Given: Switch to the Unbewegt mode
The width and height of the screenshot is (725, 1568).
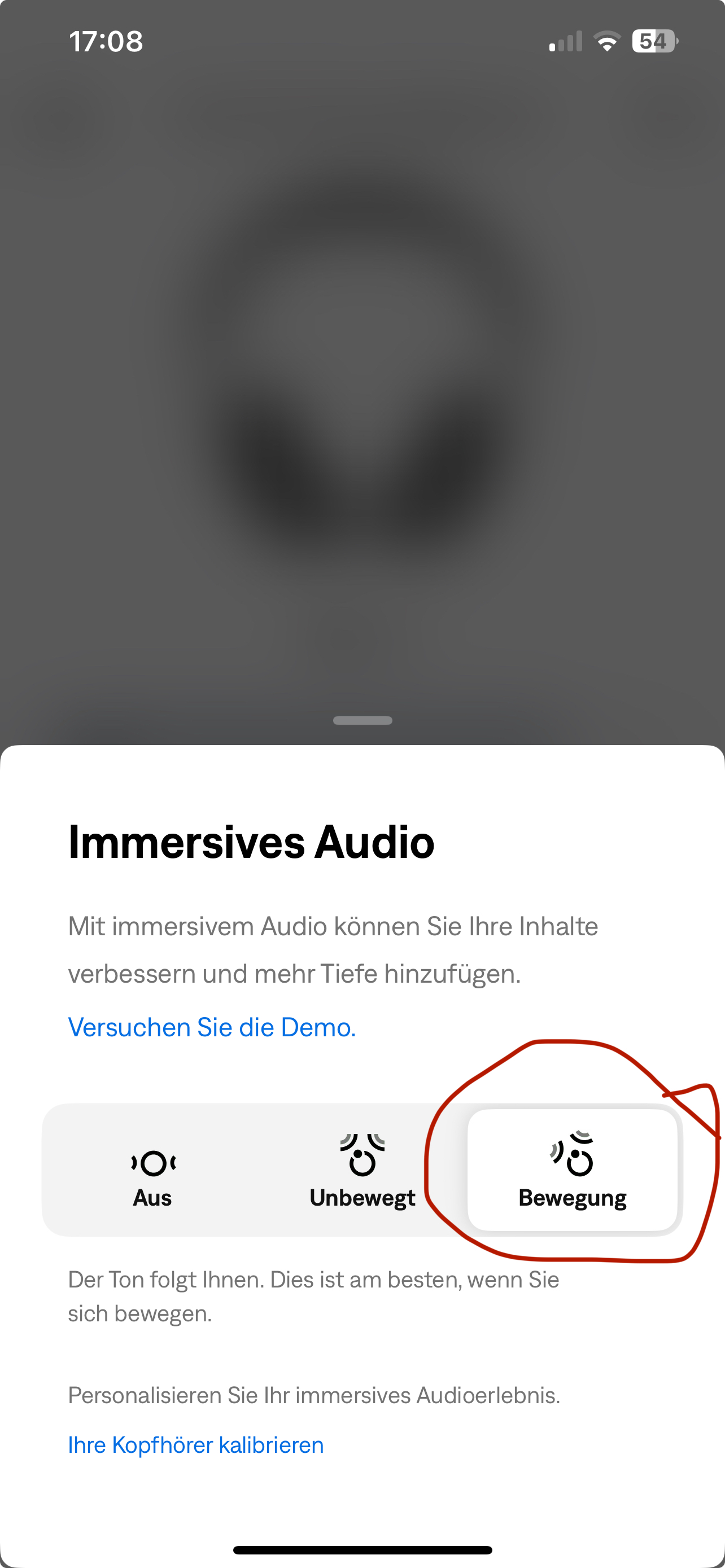Looking at the screenshot, I should [x=362, y=1170].
